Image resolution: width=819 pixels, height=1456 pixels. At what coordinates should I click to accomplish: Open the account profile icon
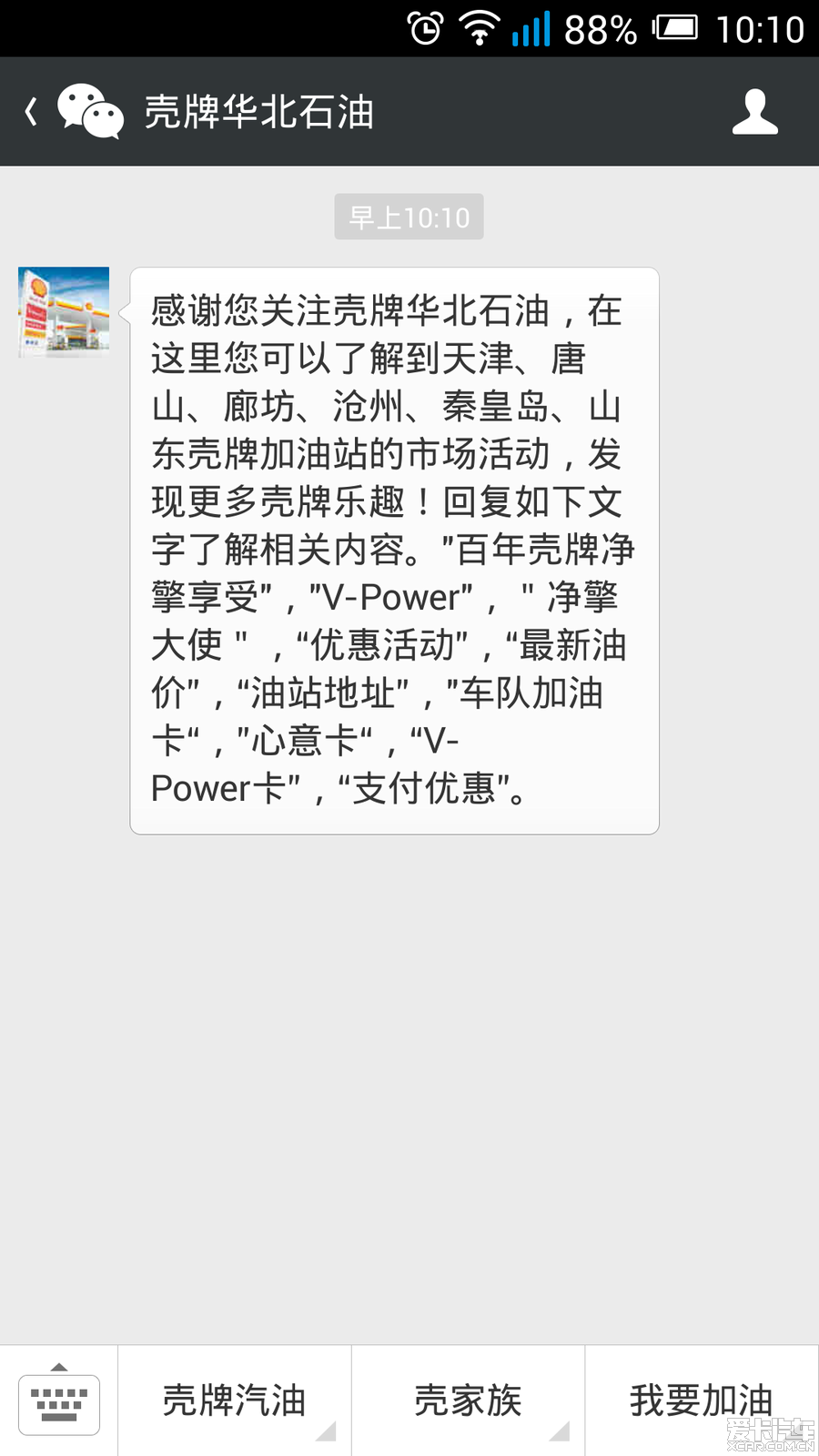[x=754, y=112]
